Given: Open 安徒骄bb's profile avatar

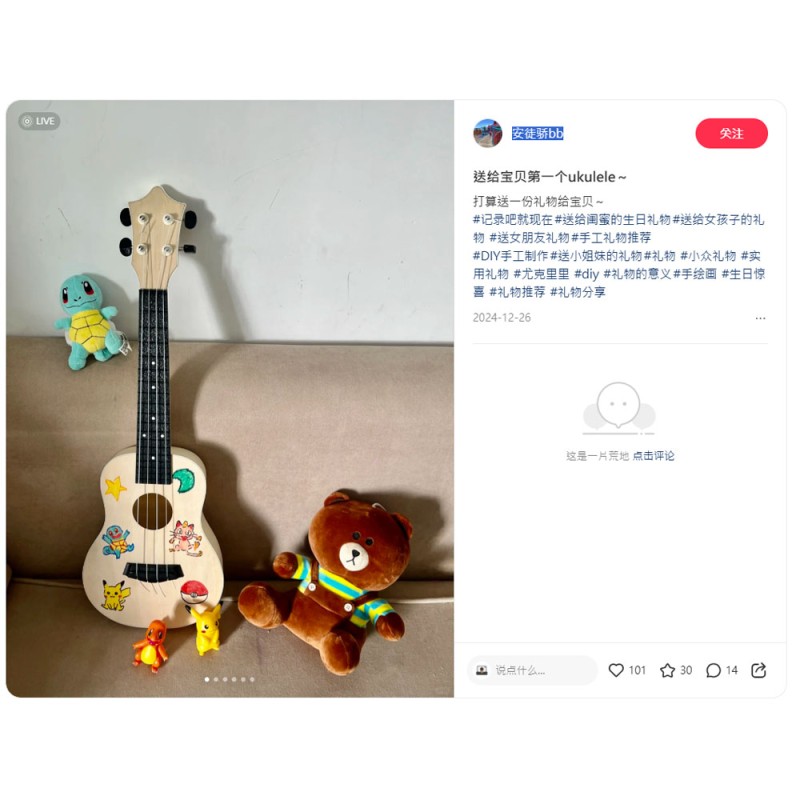Looking at the screenshot, I should (488, 133).
